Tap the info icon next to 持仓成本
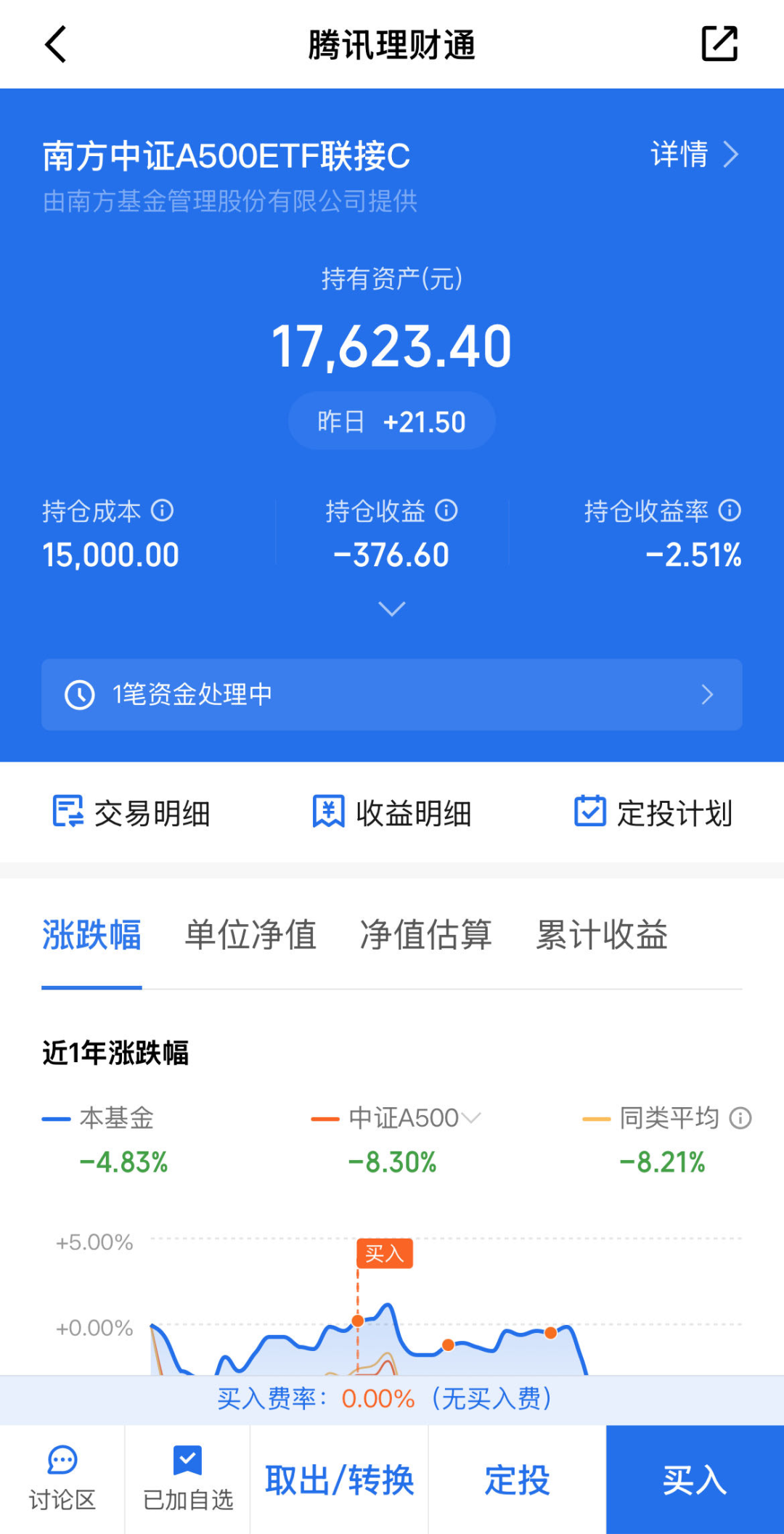The height and width of the screenshot is (1534, 784). point(163,511)
